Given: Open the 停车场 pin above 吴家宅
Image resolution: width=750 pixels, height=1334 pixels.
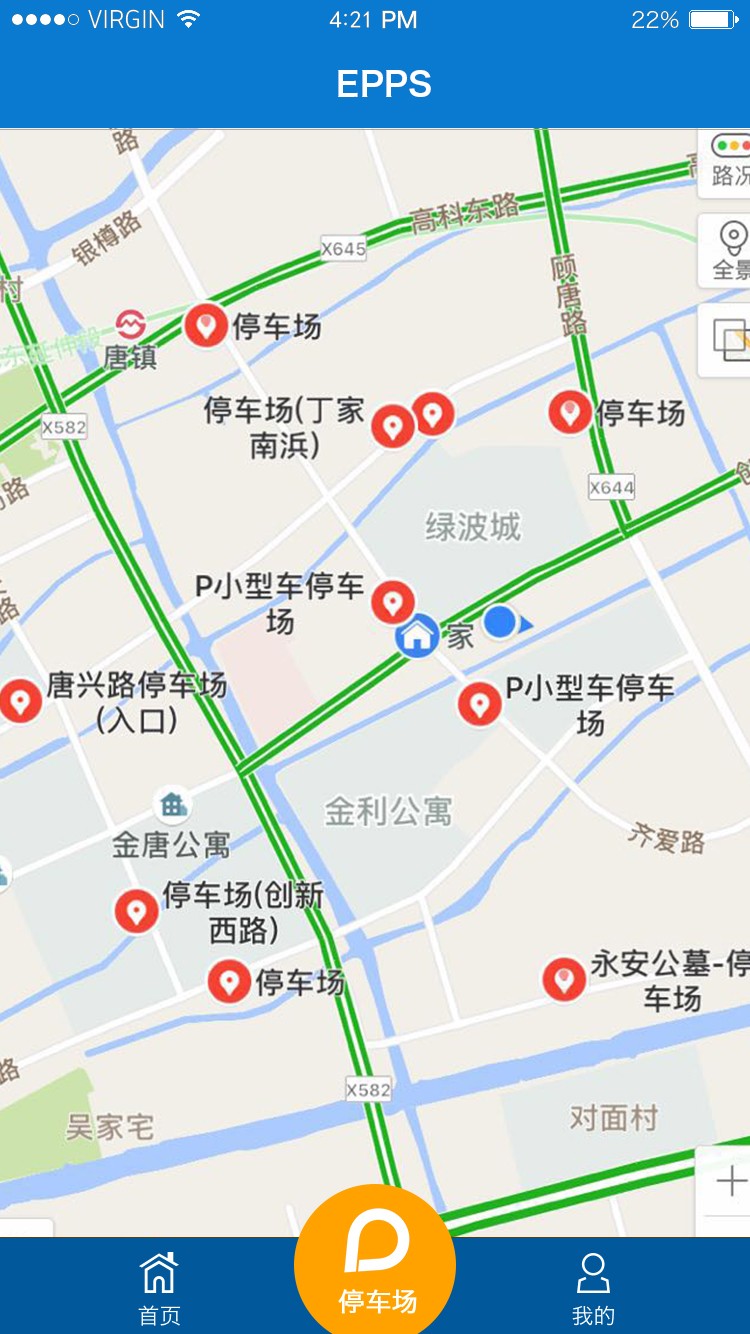Looking at the screenshot, I should (229, 981).
